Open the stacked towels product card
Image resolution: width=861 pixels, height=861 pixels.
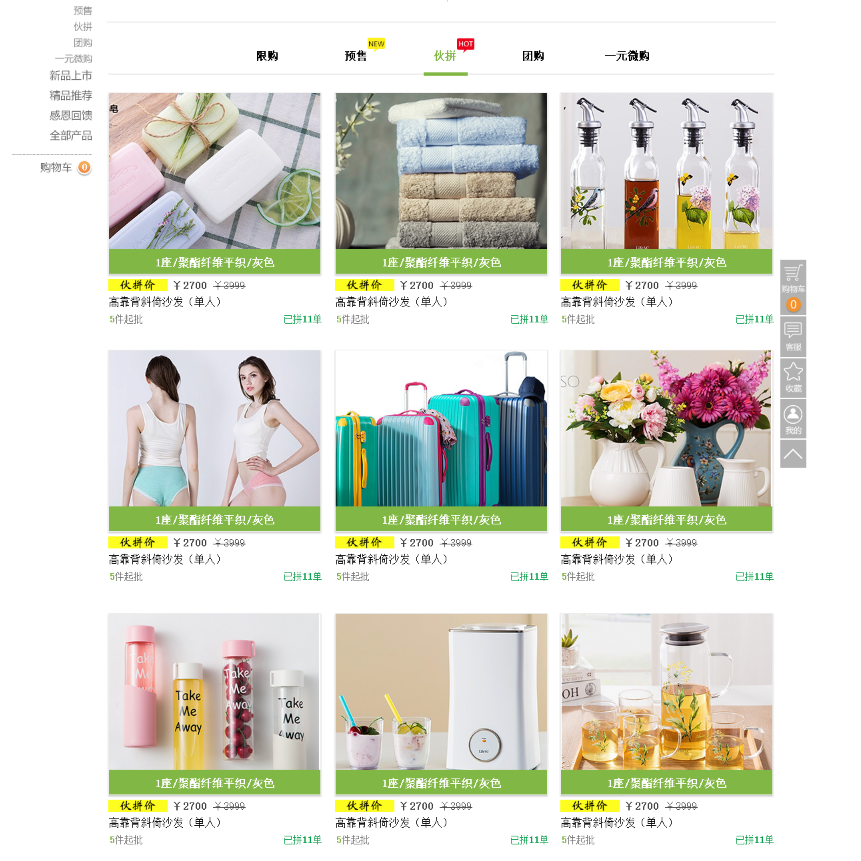[x=441, y=171]
